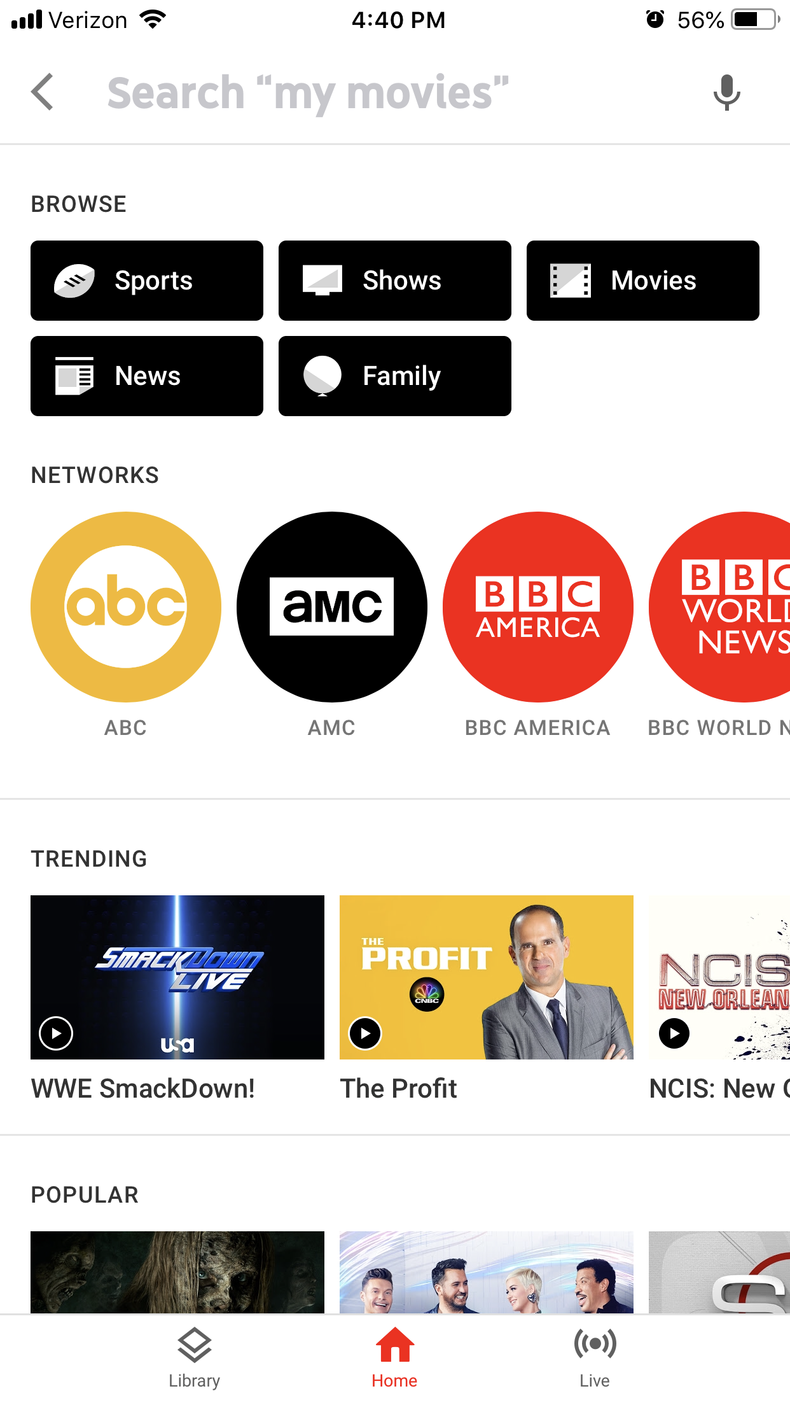
Task: Select the AMC network
Action: pos(332,607)
